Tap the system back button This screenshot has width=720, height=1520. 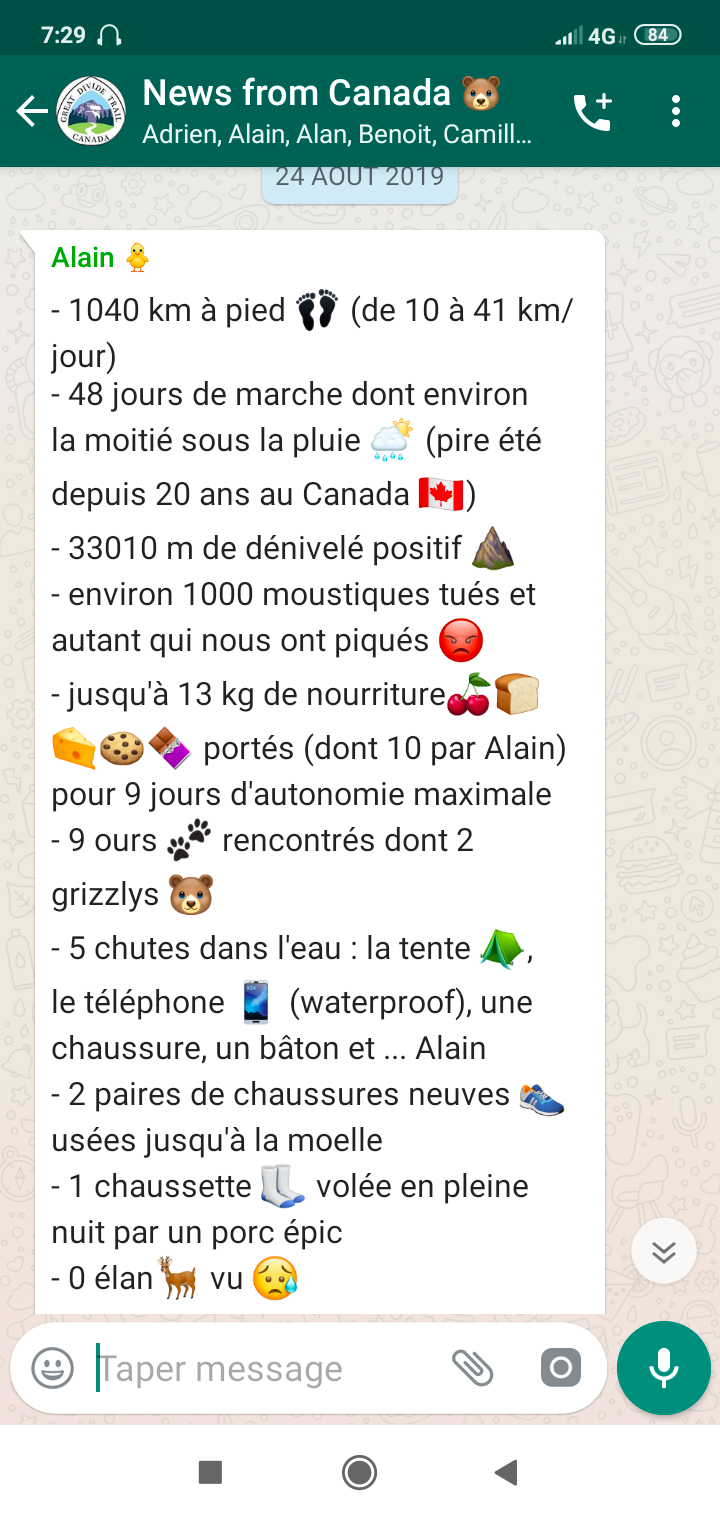click(507, 1472)
